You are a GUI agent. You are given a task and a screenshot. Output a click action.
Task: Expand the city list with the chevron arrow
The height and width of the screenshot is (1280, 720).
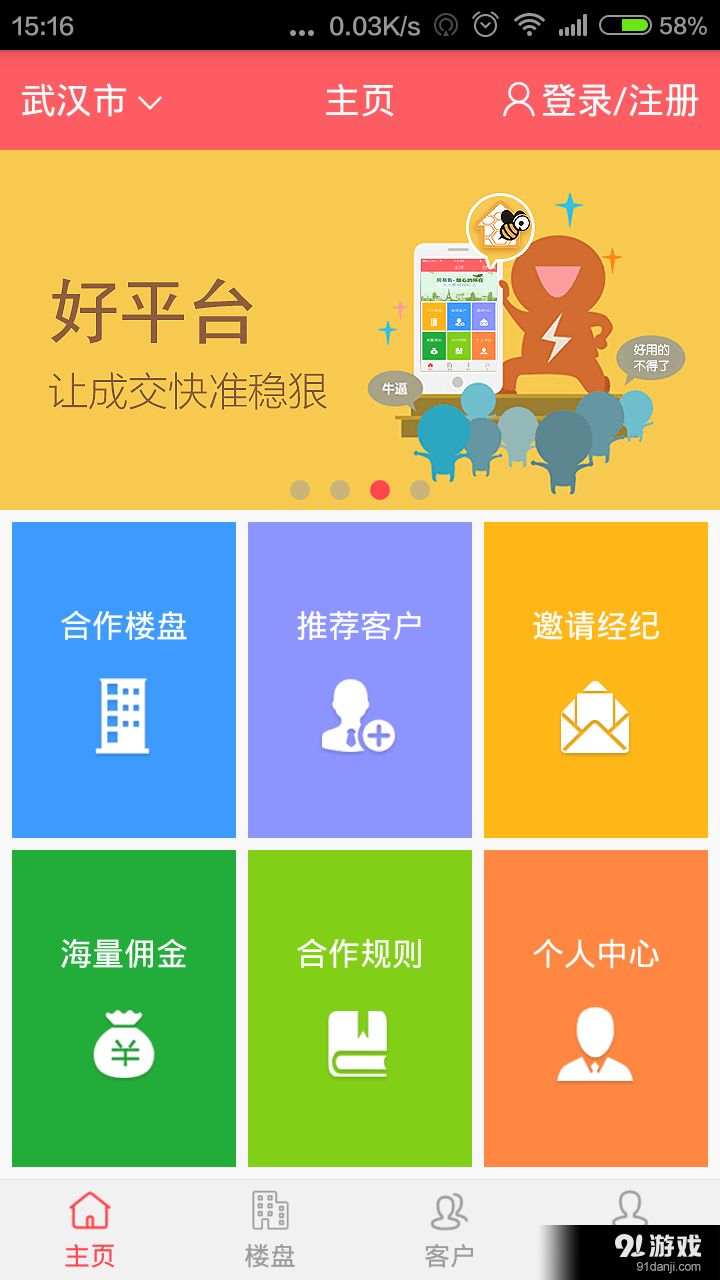[148, 102]
